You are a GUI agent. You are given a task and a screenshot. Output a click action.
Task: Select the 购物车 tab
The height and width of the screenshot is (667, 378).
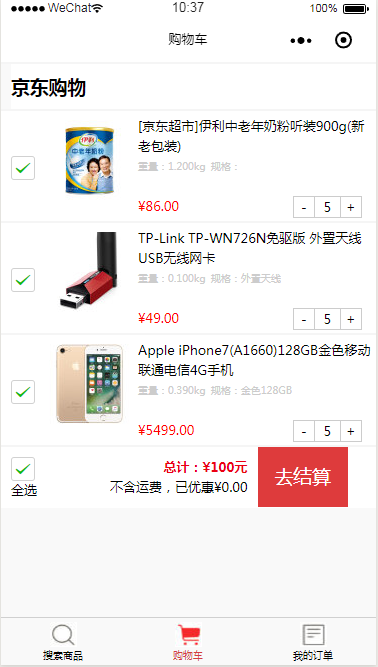(188, 642)
